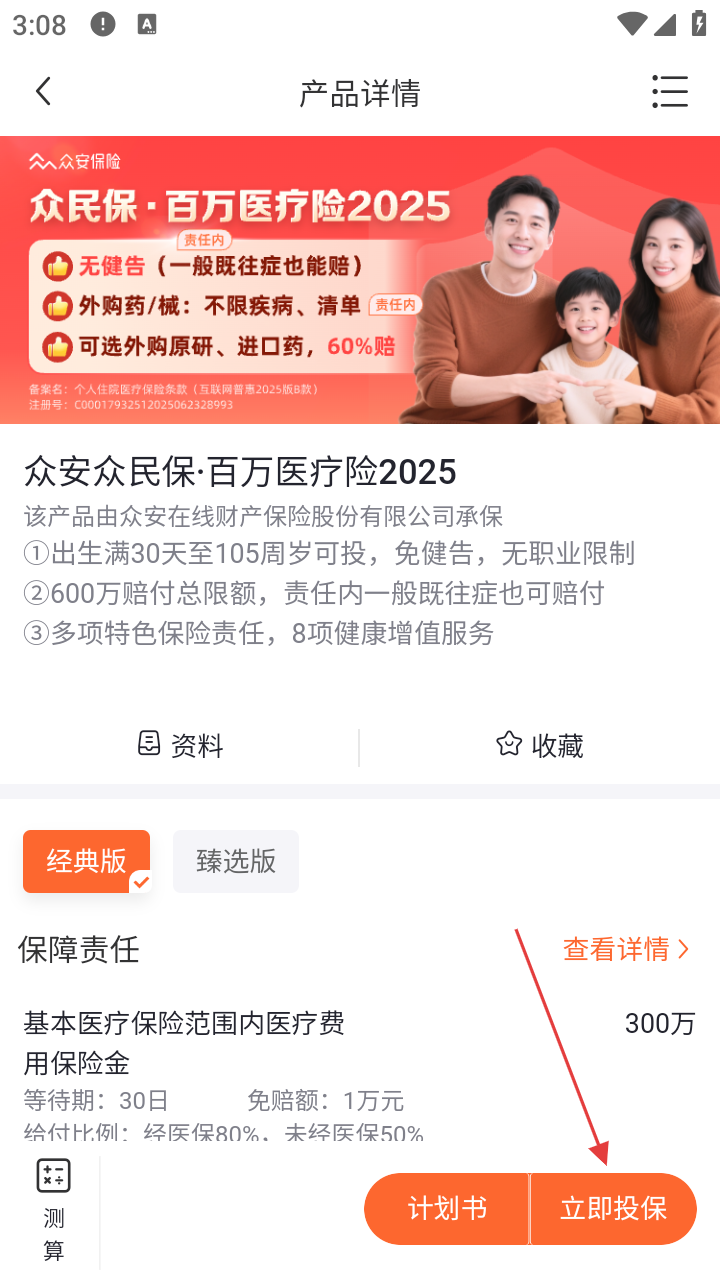Image resolution: width=720 pixels, height=1280 pixels.
Task: Go back from product details
Action: [43, 92]
